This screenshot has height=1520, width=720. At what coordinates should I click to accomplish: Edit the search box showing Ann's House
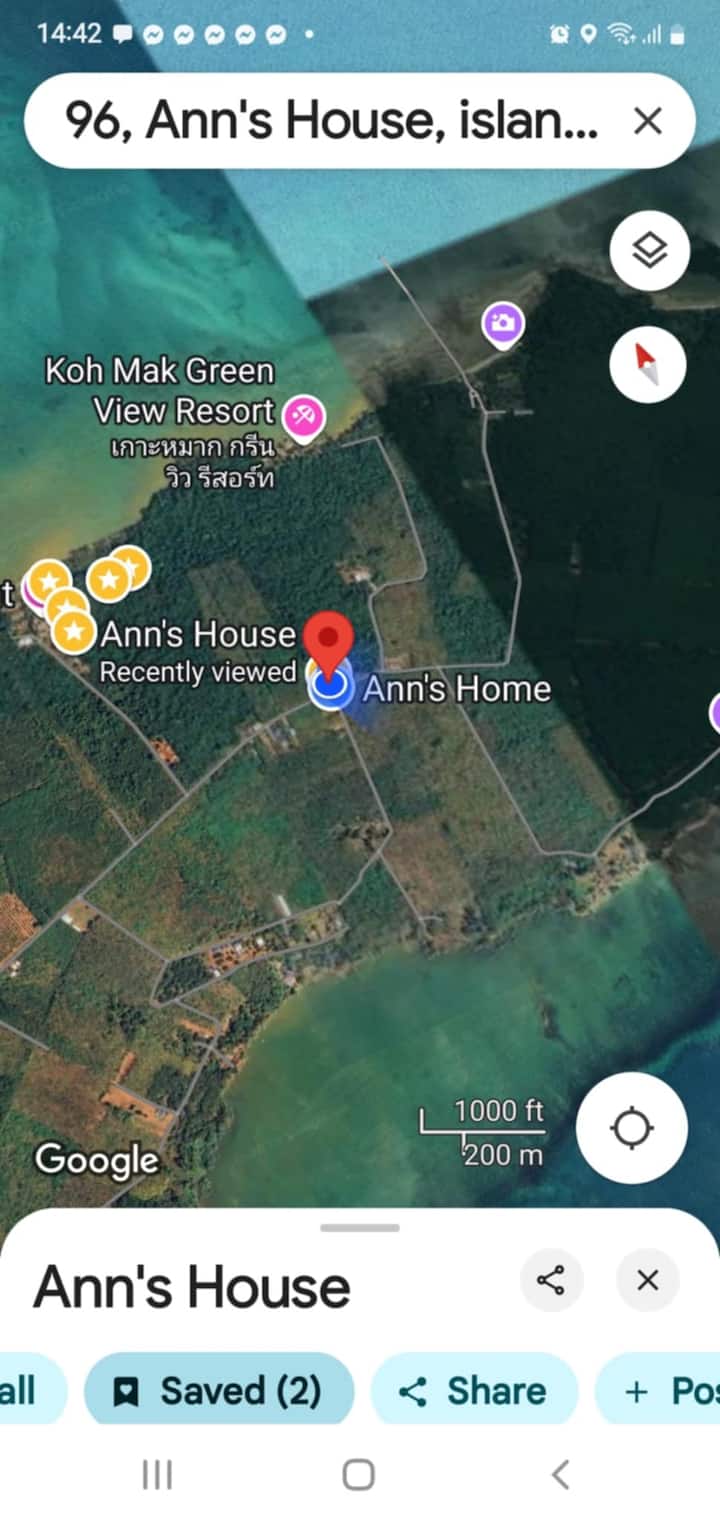(330, 122)
